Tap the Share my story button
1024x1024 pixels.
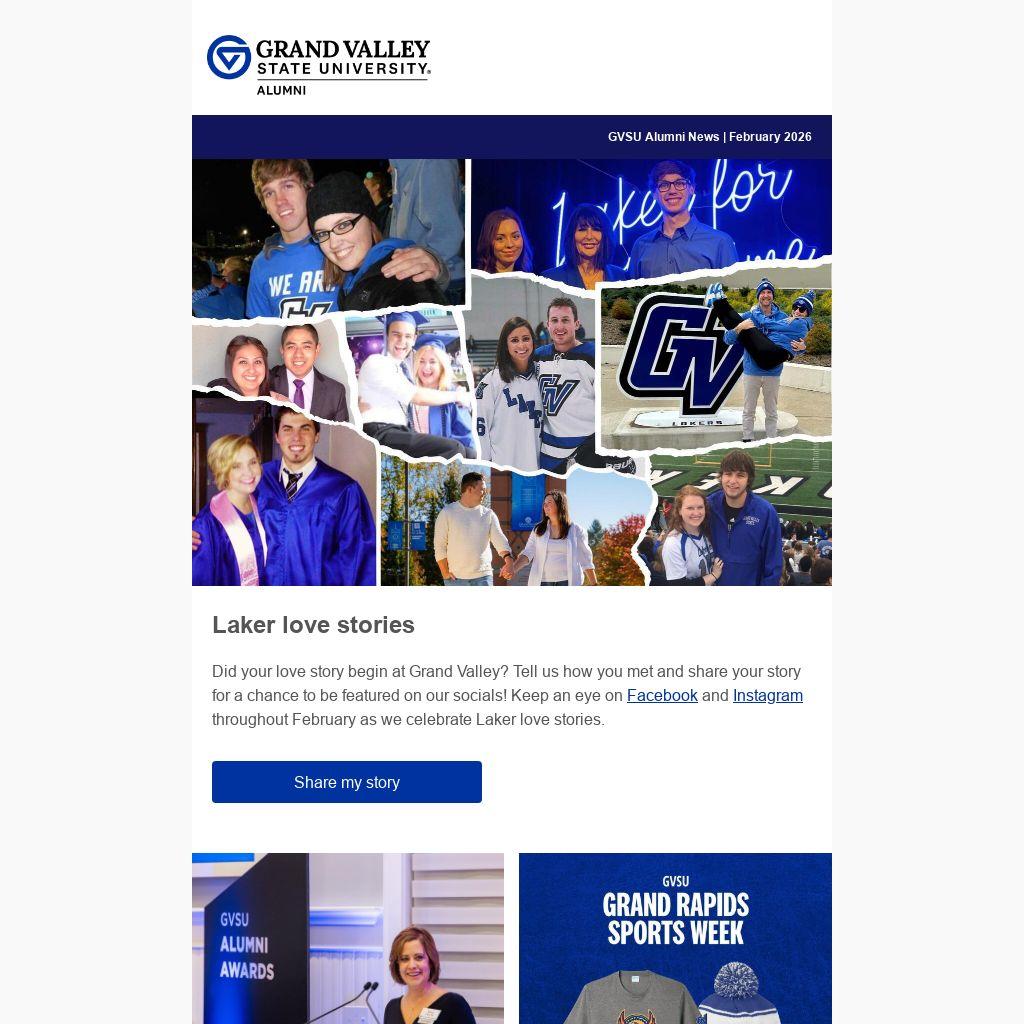(347, 782)
